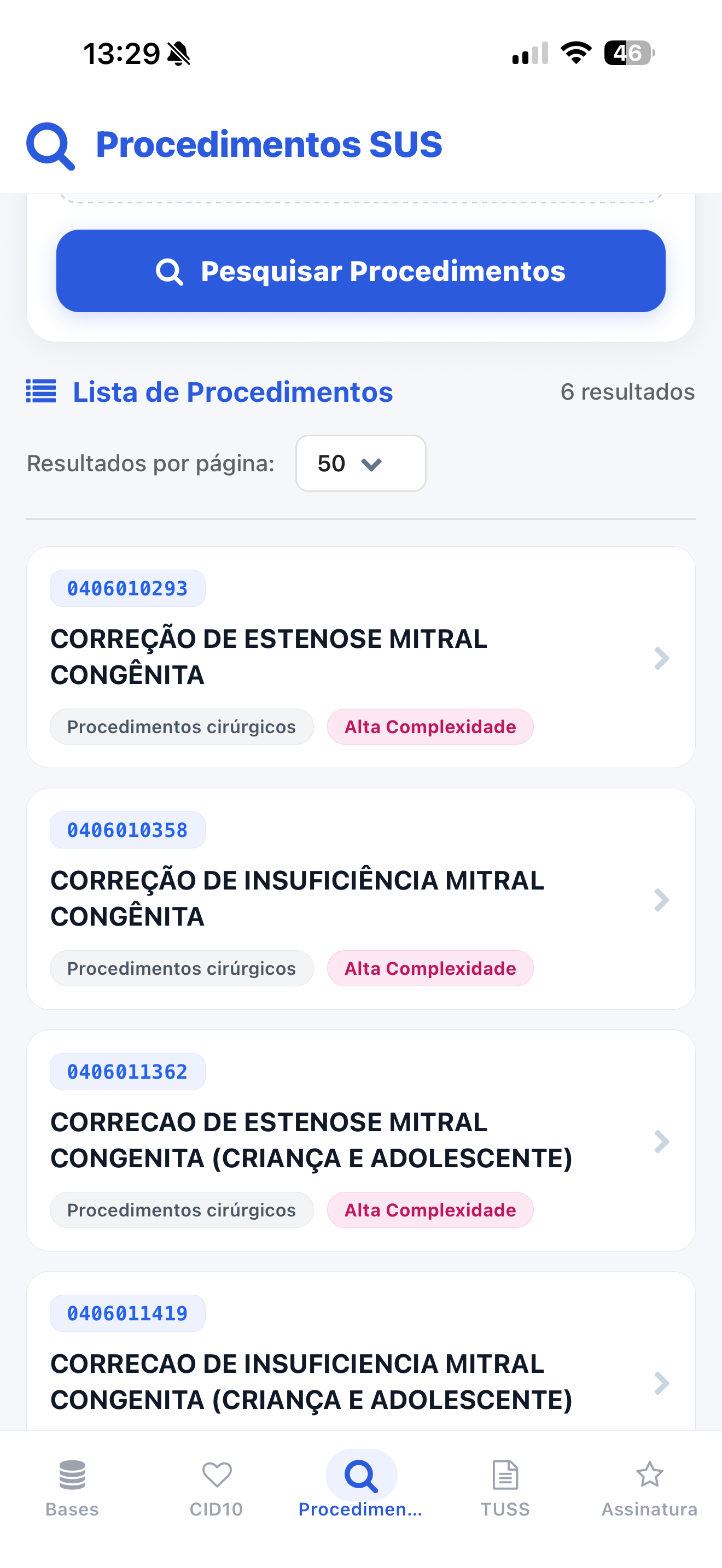This screenshot has height=1568, width=722.
Task: Expand Correção de Insuficiência Mitral Congênita entry
Action: click(x=661, y=900)
